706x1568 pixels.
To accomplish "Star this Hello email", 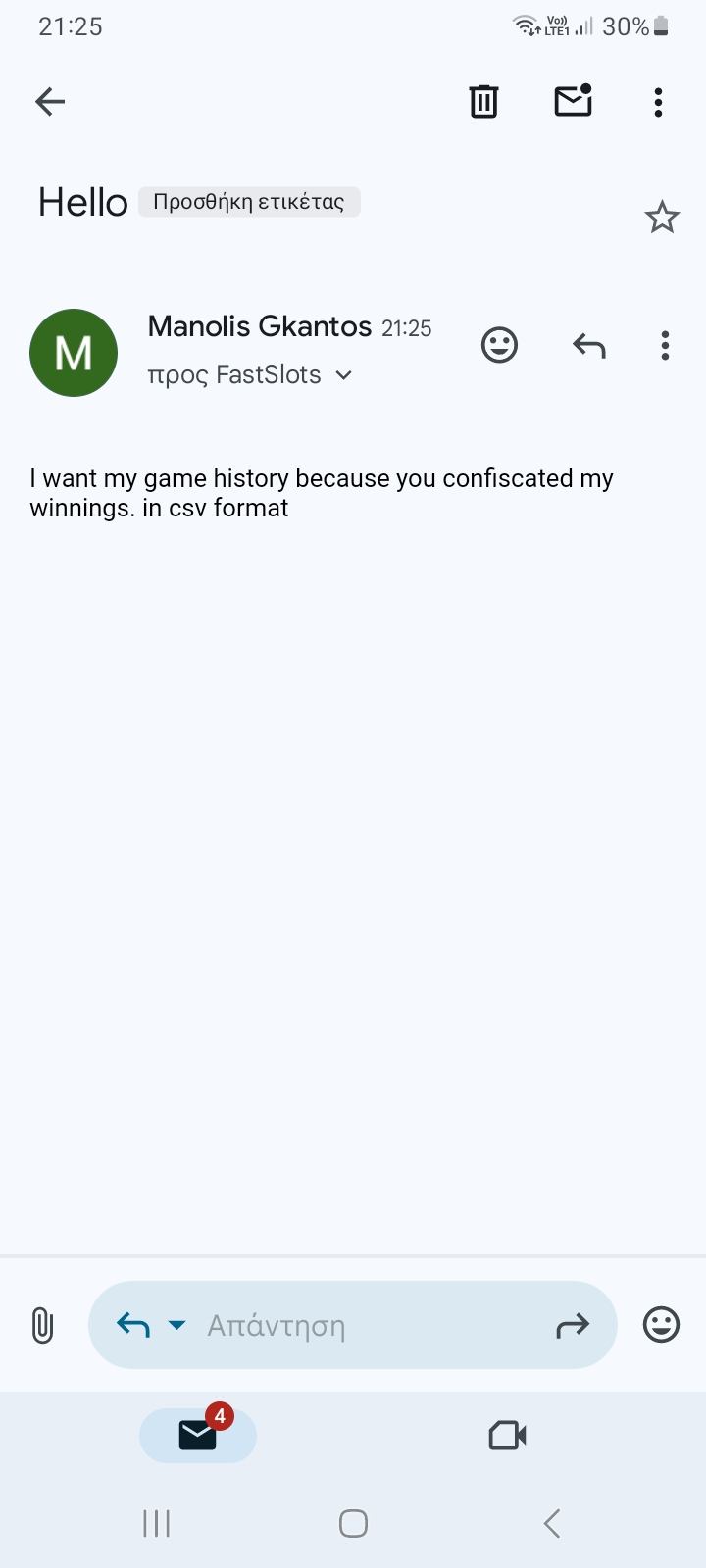I will 662,218.
